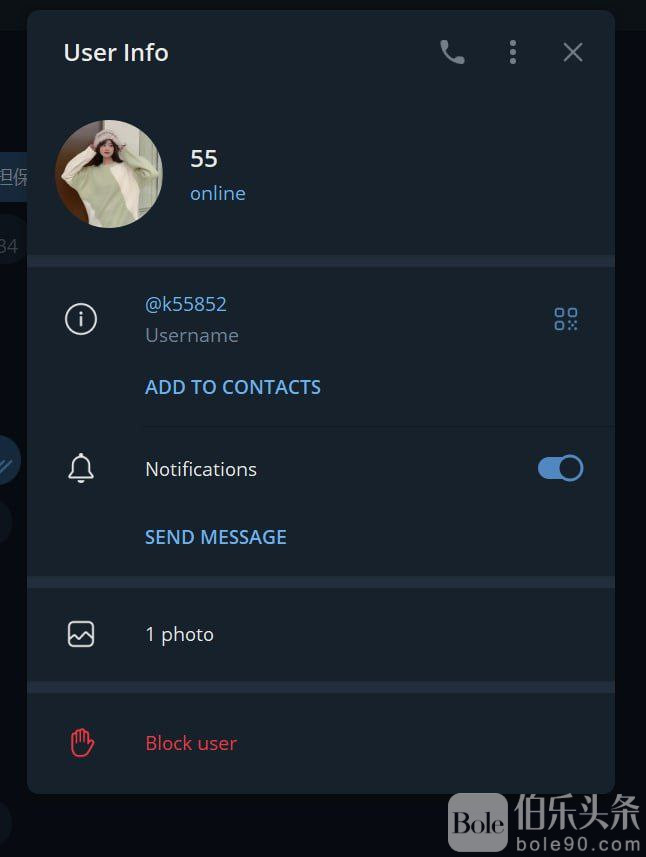Screen dimensions: 646x857
Task: View the profile photo of 55
Action: [x=109, y=174]
